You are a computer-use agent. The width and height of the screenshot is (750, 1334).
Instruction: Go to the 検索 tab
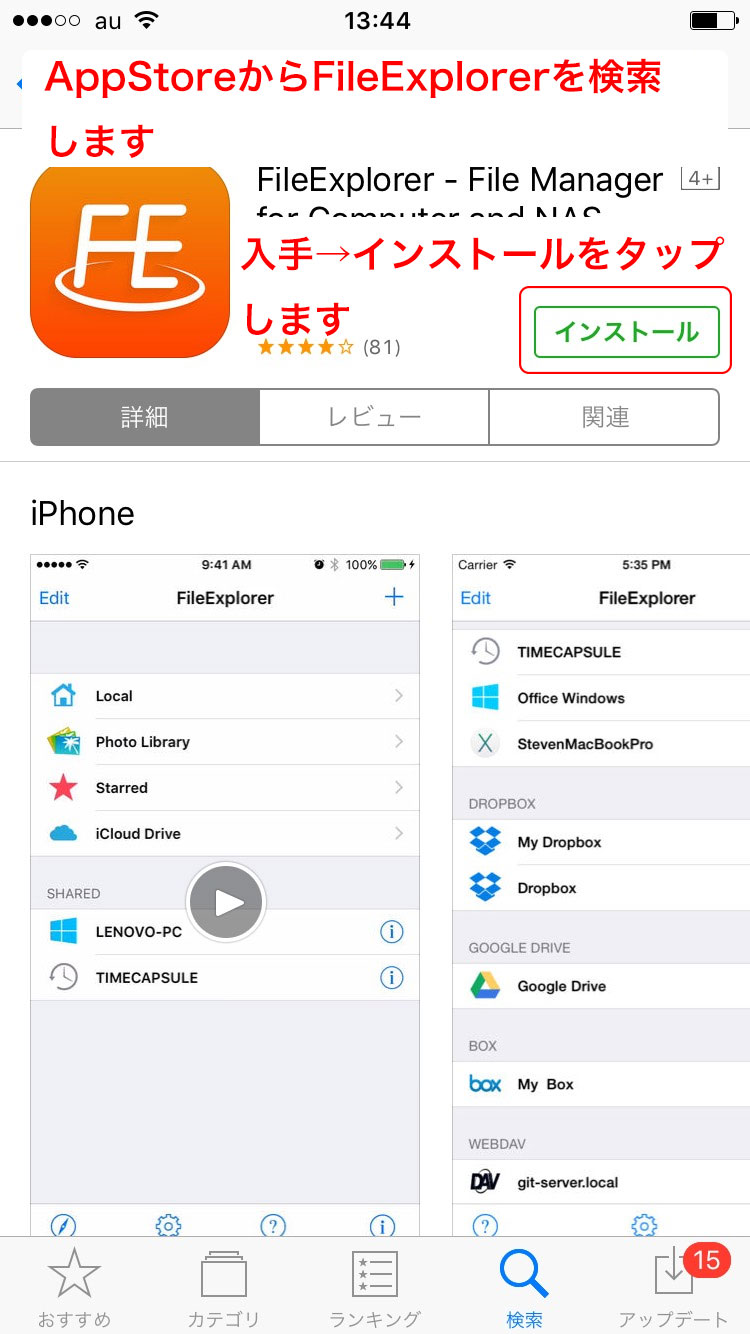524,1287
